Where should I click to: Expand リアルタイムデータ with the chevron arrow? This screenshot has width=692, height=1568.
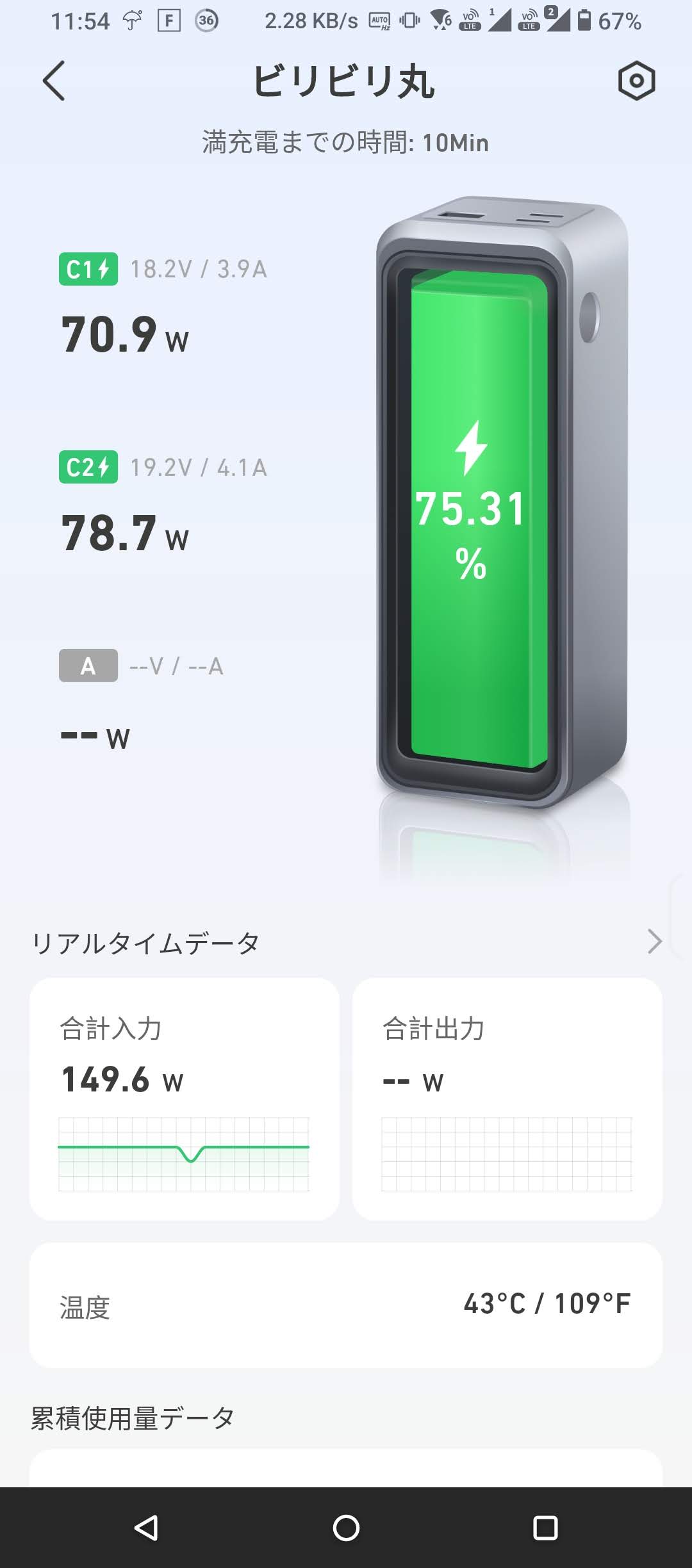[654, 942]
